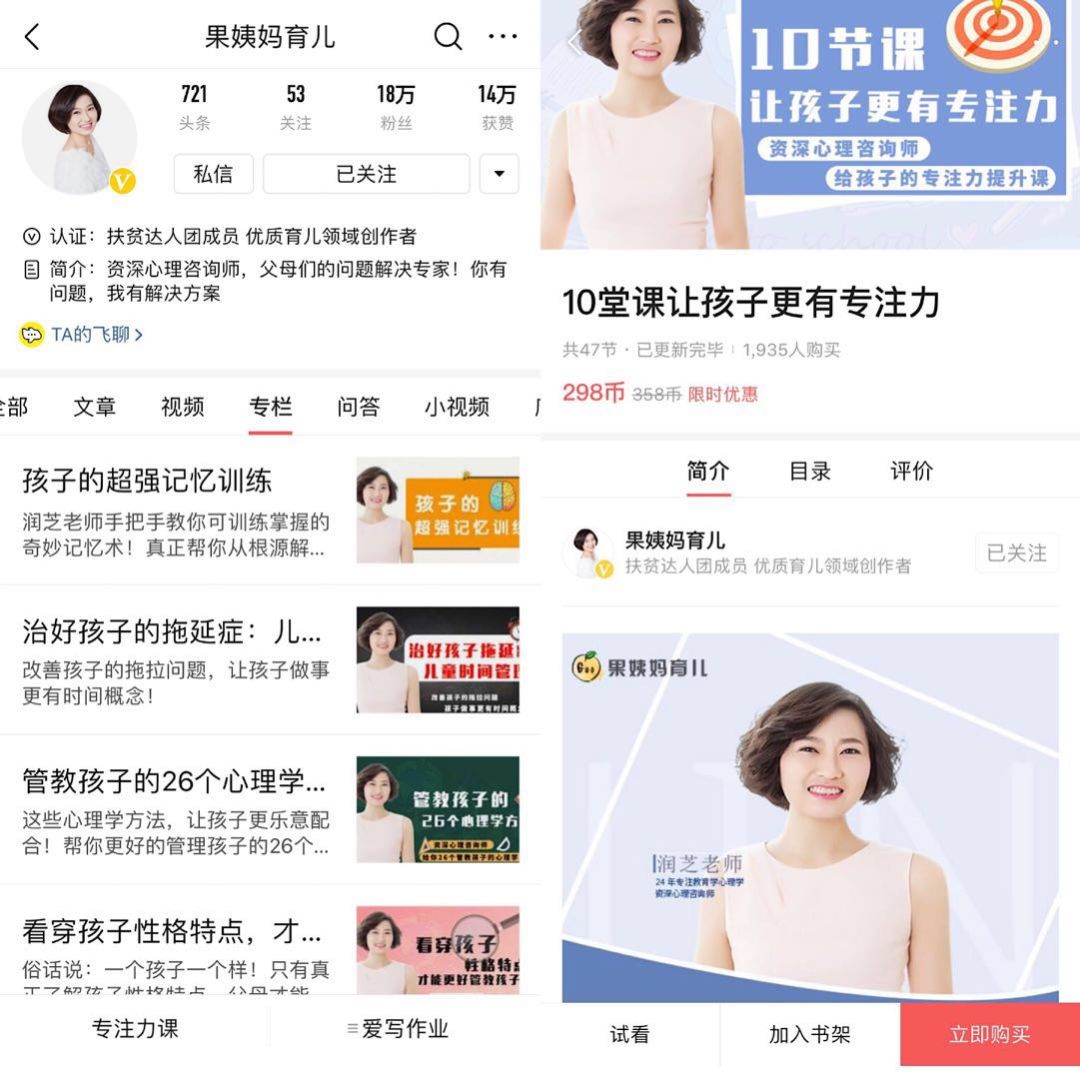Open the 爱写作业 bottom menu

tap(402, 1029)
